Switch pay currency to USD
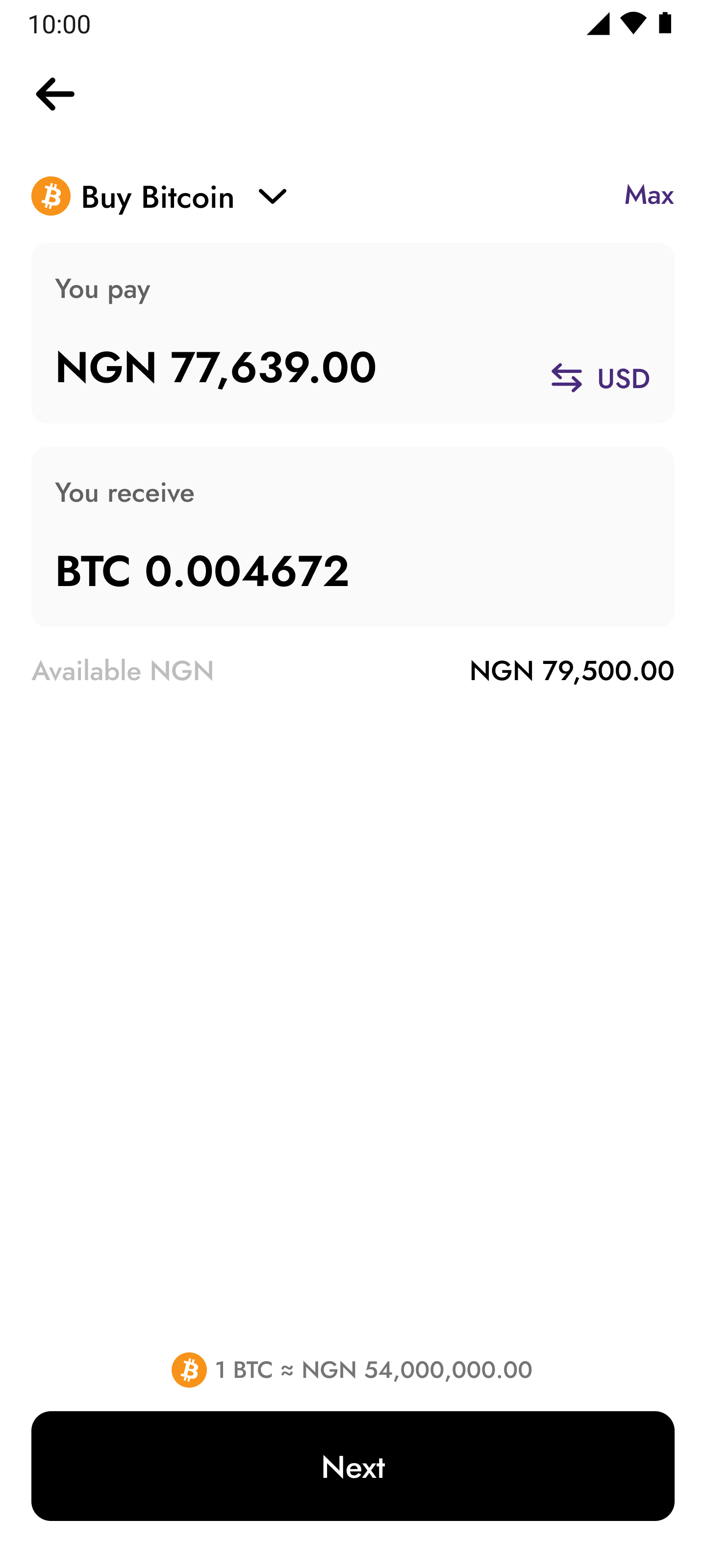The height and width of the screenshot is (1568, 706). click(601, 378)
